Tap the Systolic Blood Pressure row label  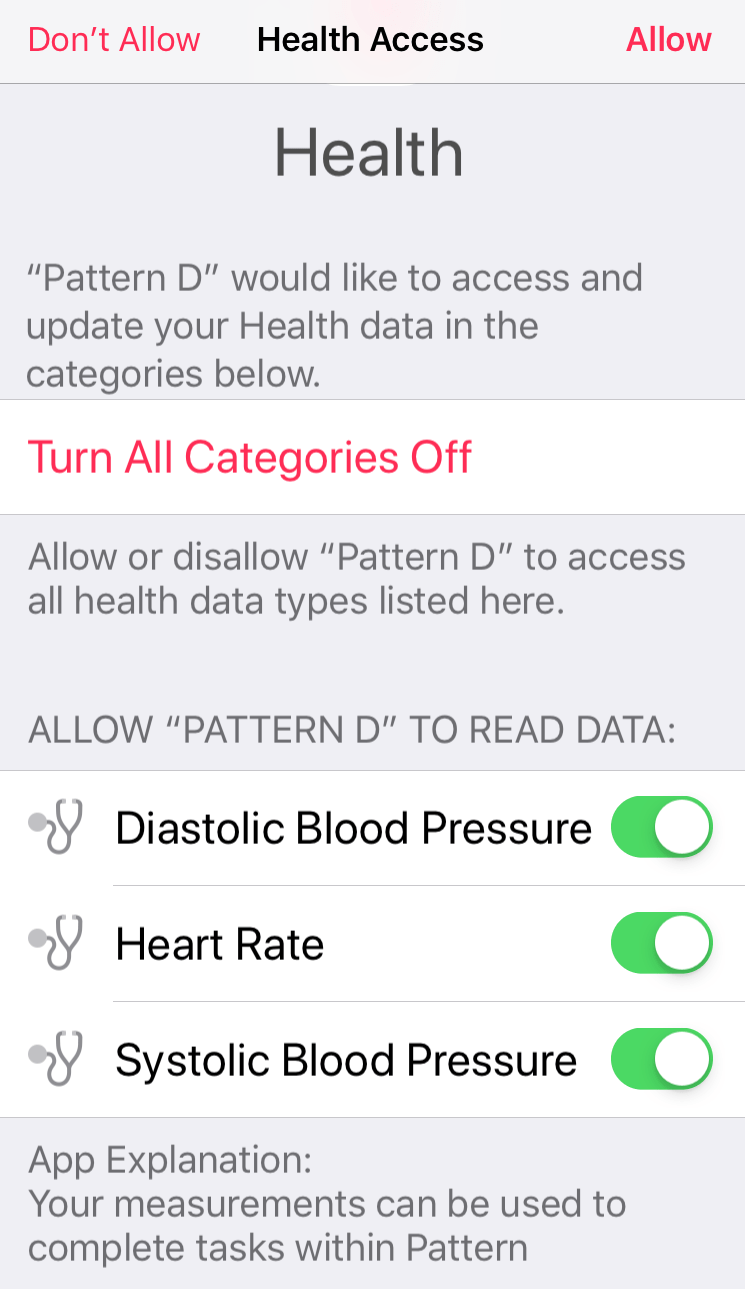pyautogui.click(x=346, y=1059)
